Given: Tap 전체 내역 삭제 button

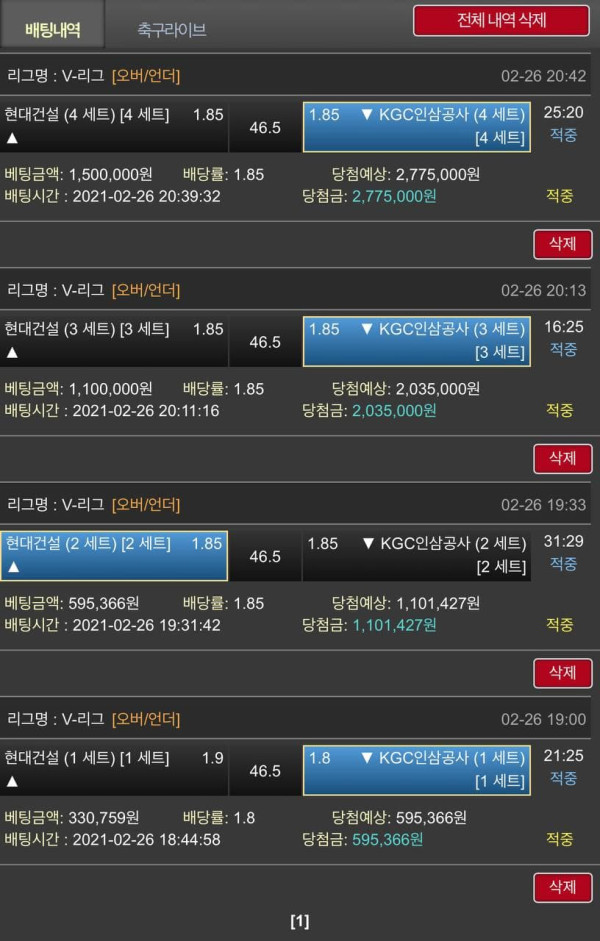Looking at the screenshot, I should tap(501, 20).
